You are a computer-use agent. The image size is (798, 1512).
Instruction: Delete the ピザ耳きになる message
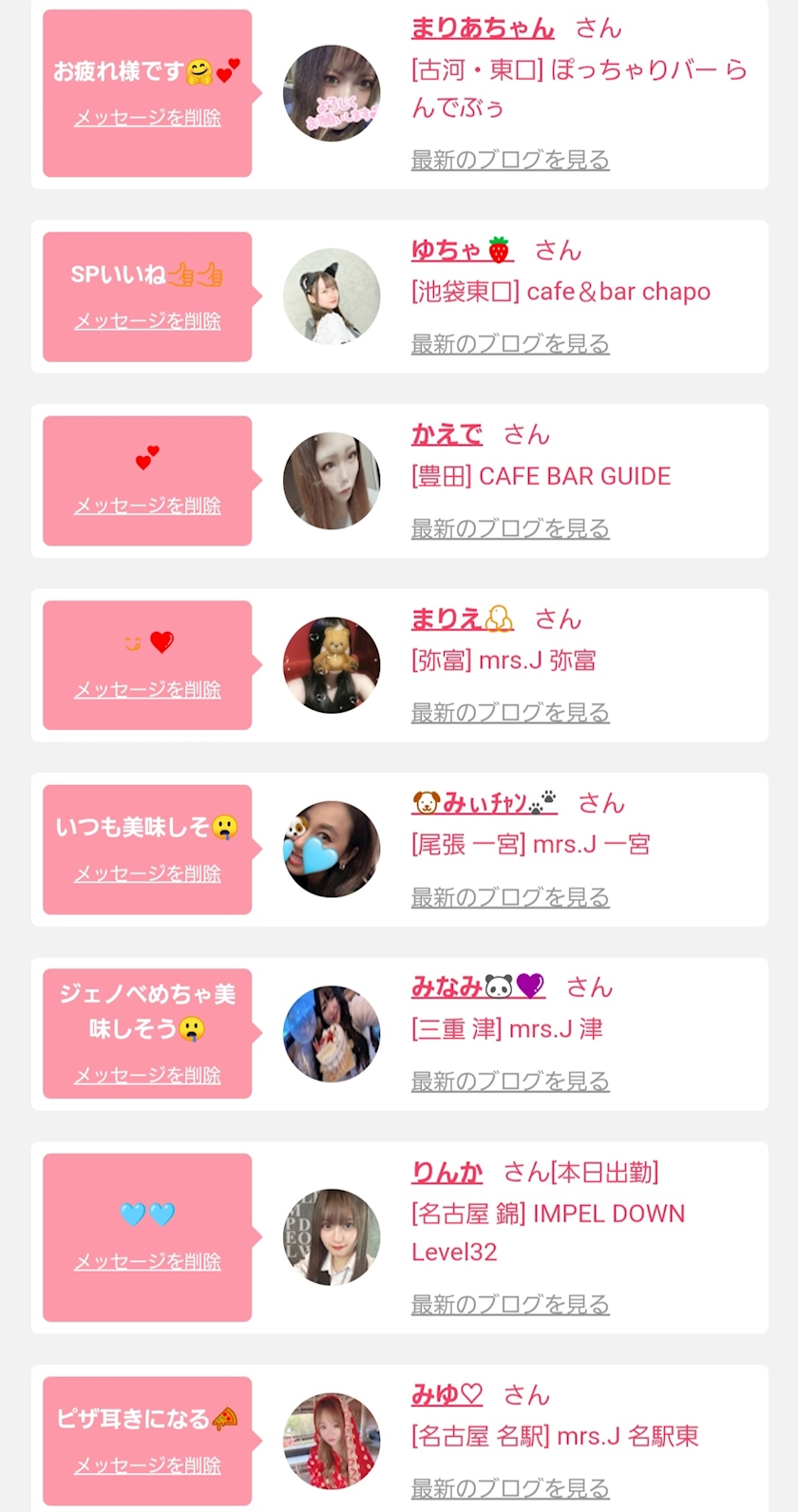point(147,1465)
